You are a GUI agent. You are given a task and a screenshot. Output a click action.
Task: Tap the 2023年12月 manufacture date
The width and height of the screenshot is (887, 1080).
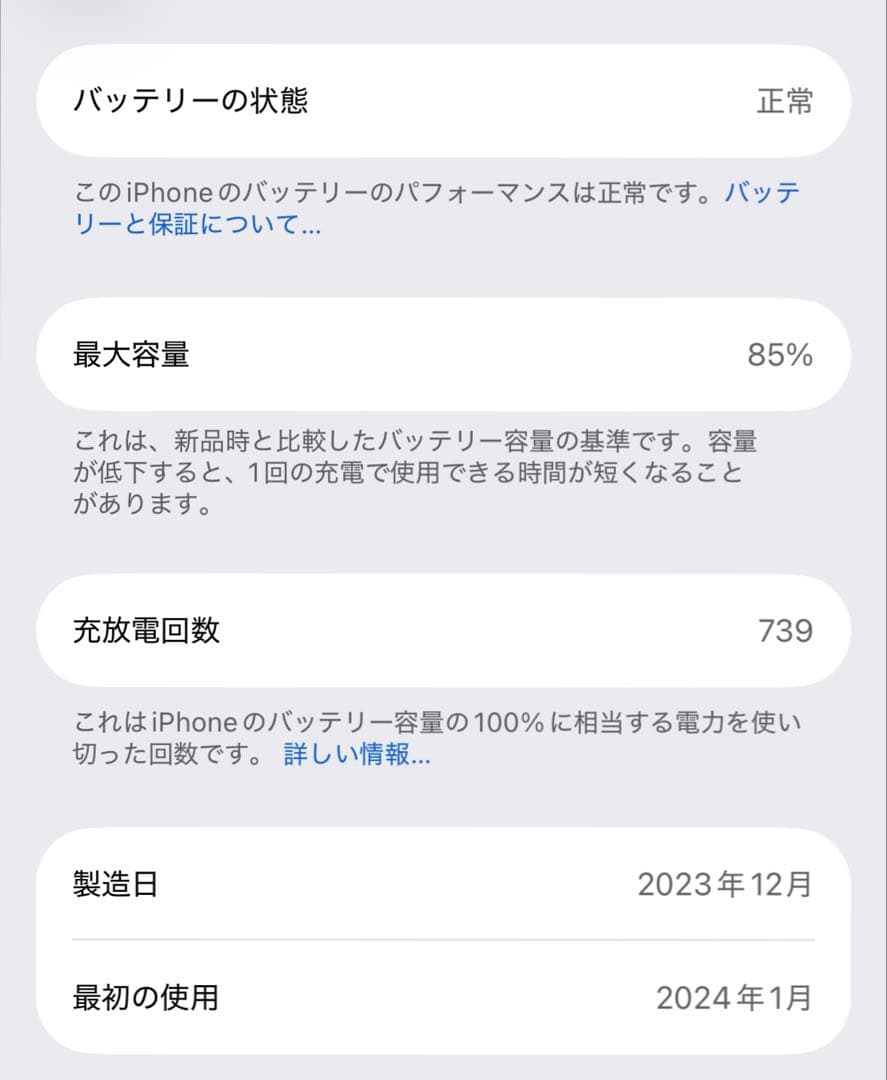coord(727,884)
